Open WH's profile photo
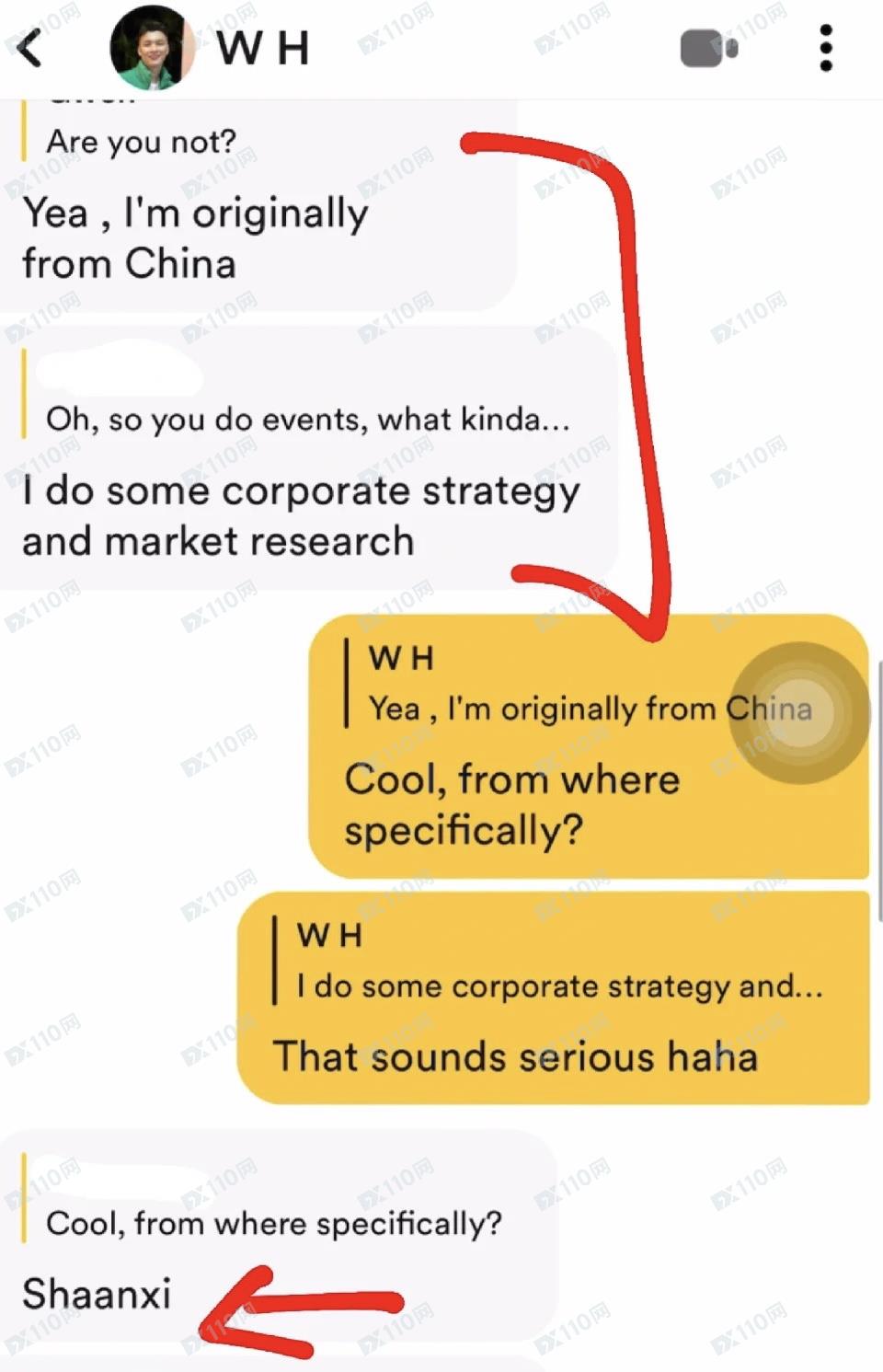Viewport: 883px width, 1372px height. point(152,48)
